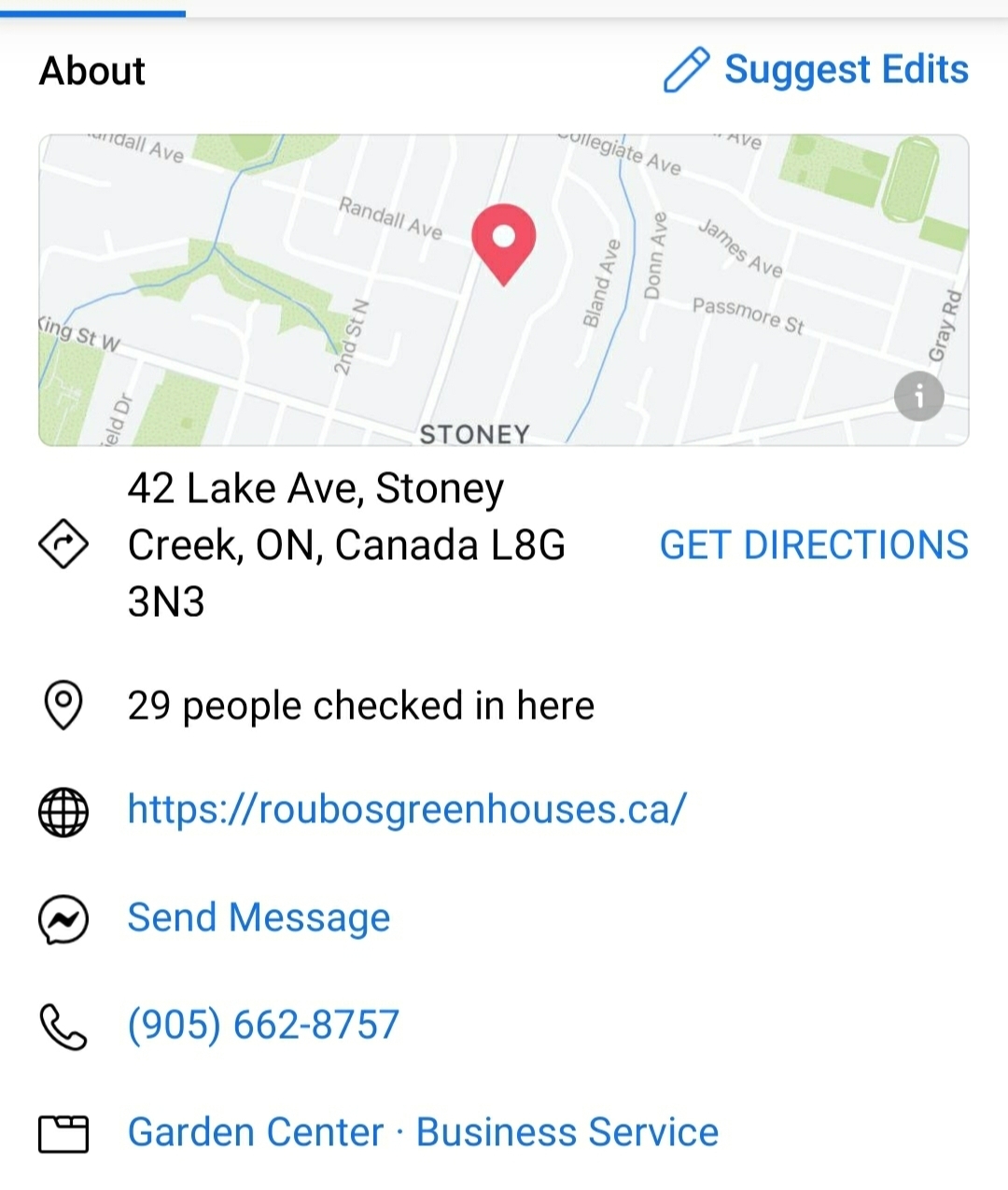Send a message via Messenger
Viewport: 1008px width, 1190px height.
click(259, 917)
